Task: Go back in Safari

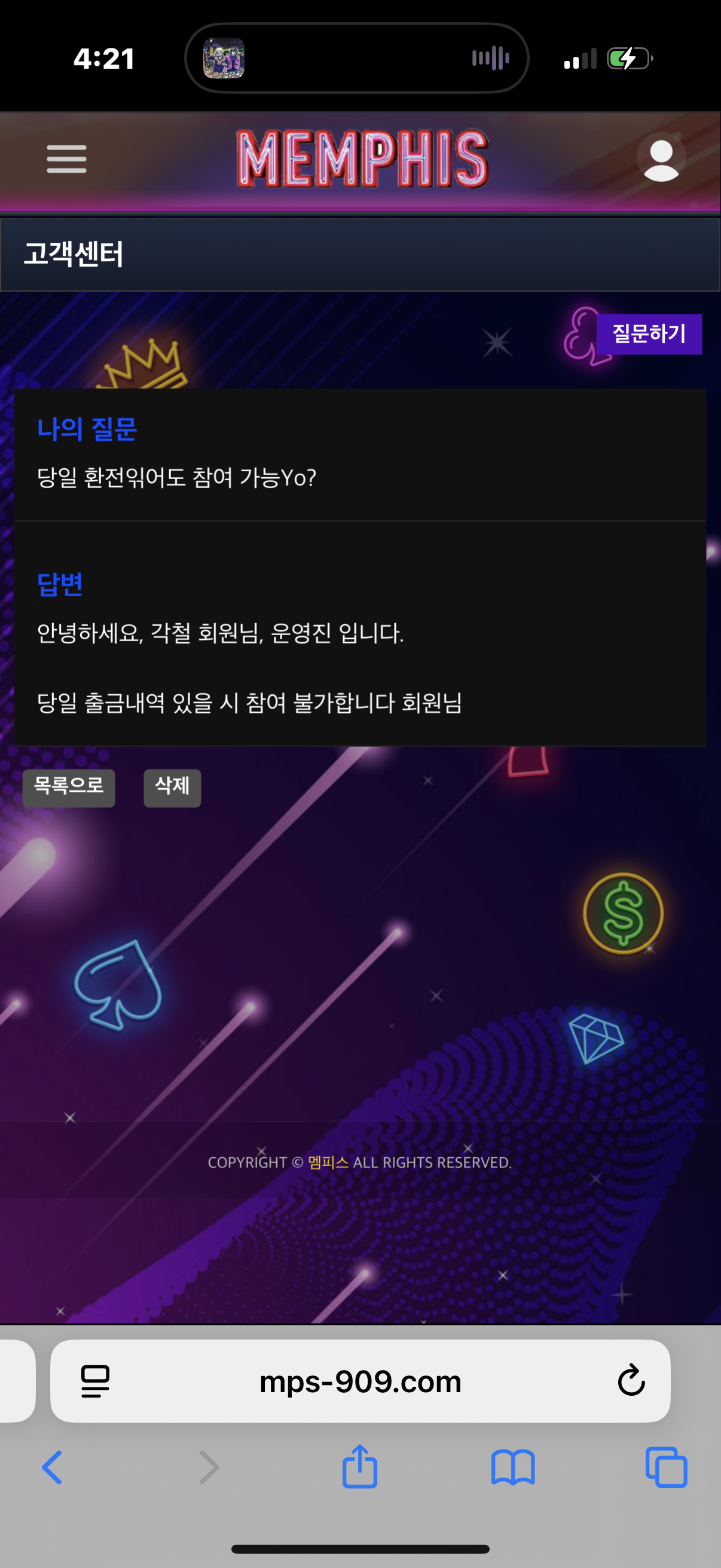Action: click(x=53, y=1467)
